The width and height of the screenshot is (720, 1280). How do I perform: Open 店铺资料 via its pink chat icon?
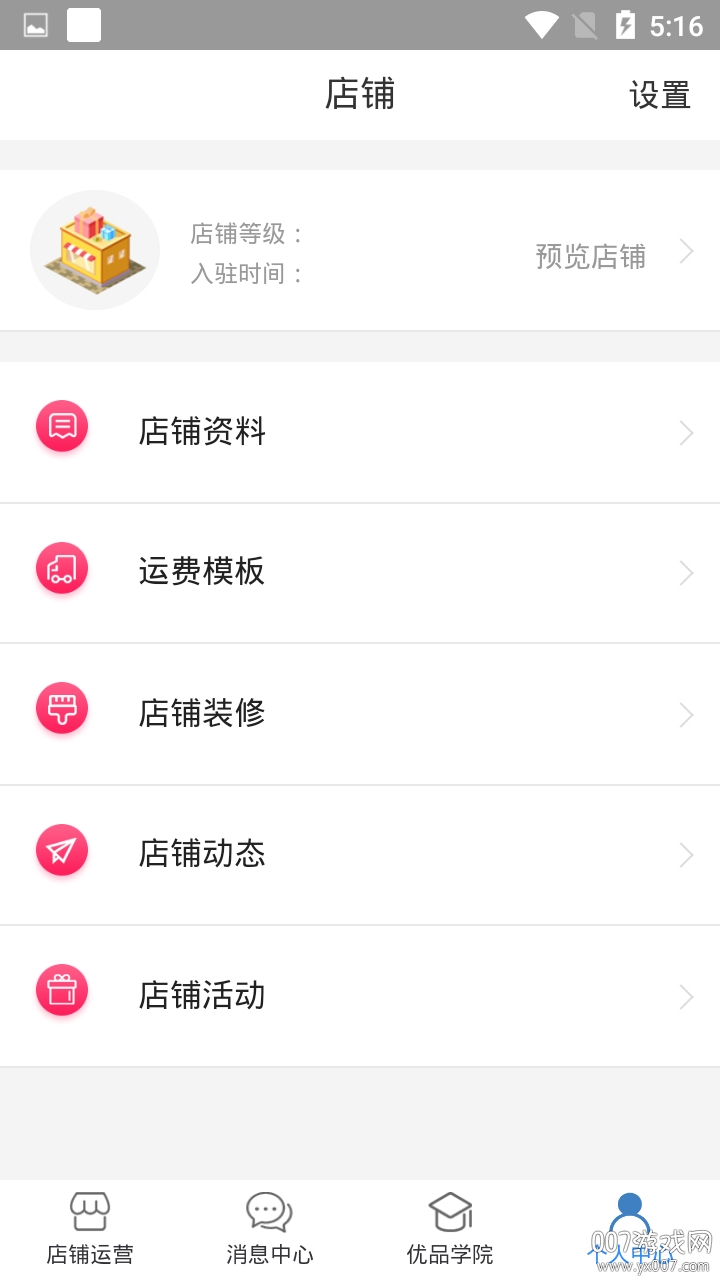[x=61, y=425]
